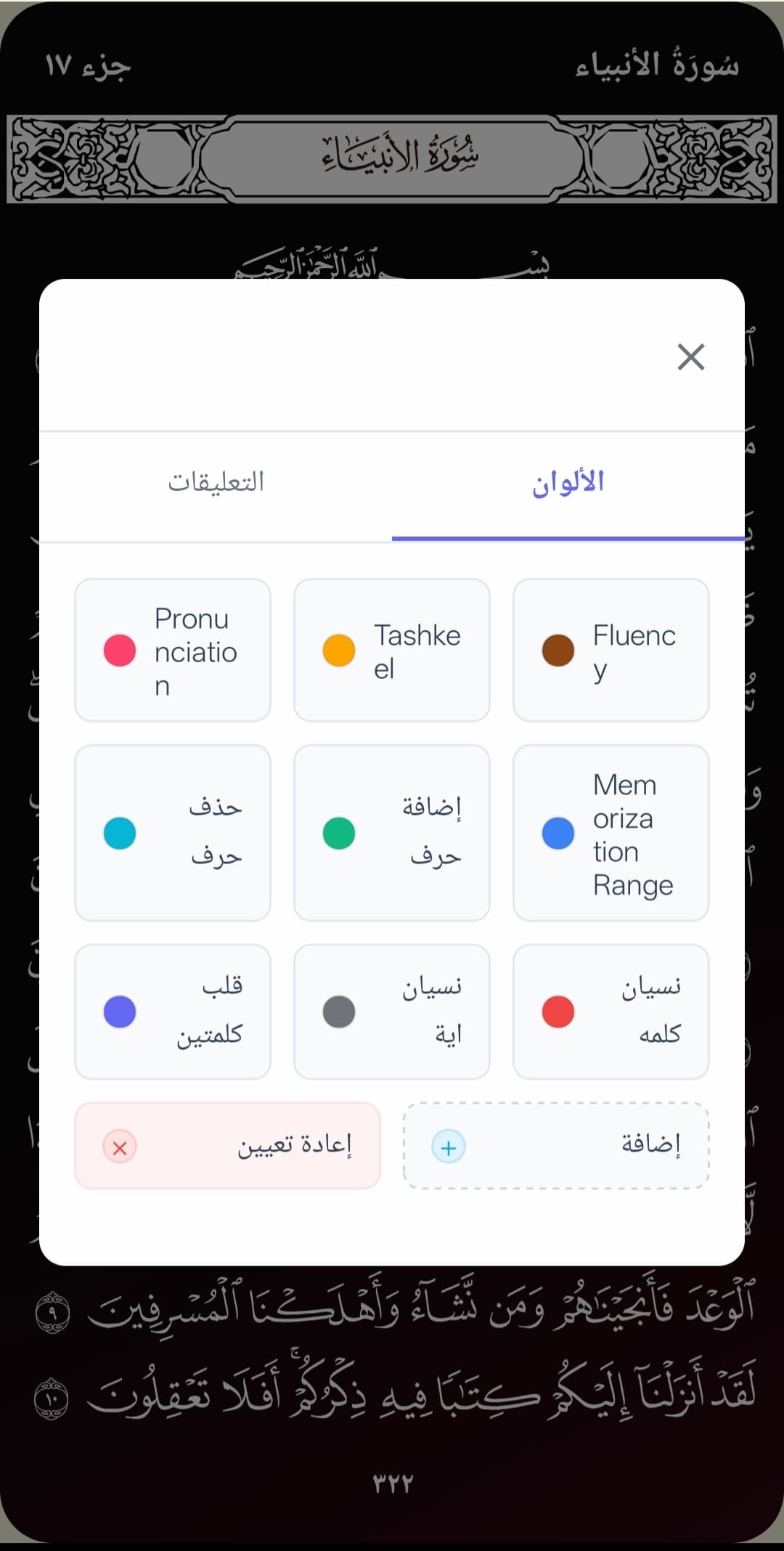Screen dimensions: 784x1551
Task: Select the نسيان اية color
Action: pos(392,1011)
